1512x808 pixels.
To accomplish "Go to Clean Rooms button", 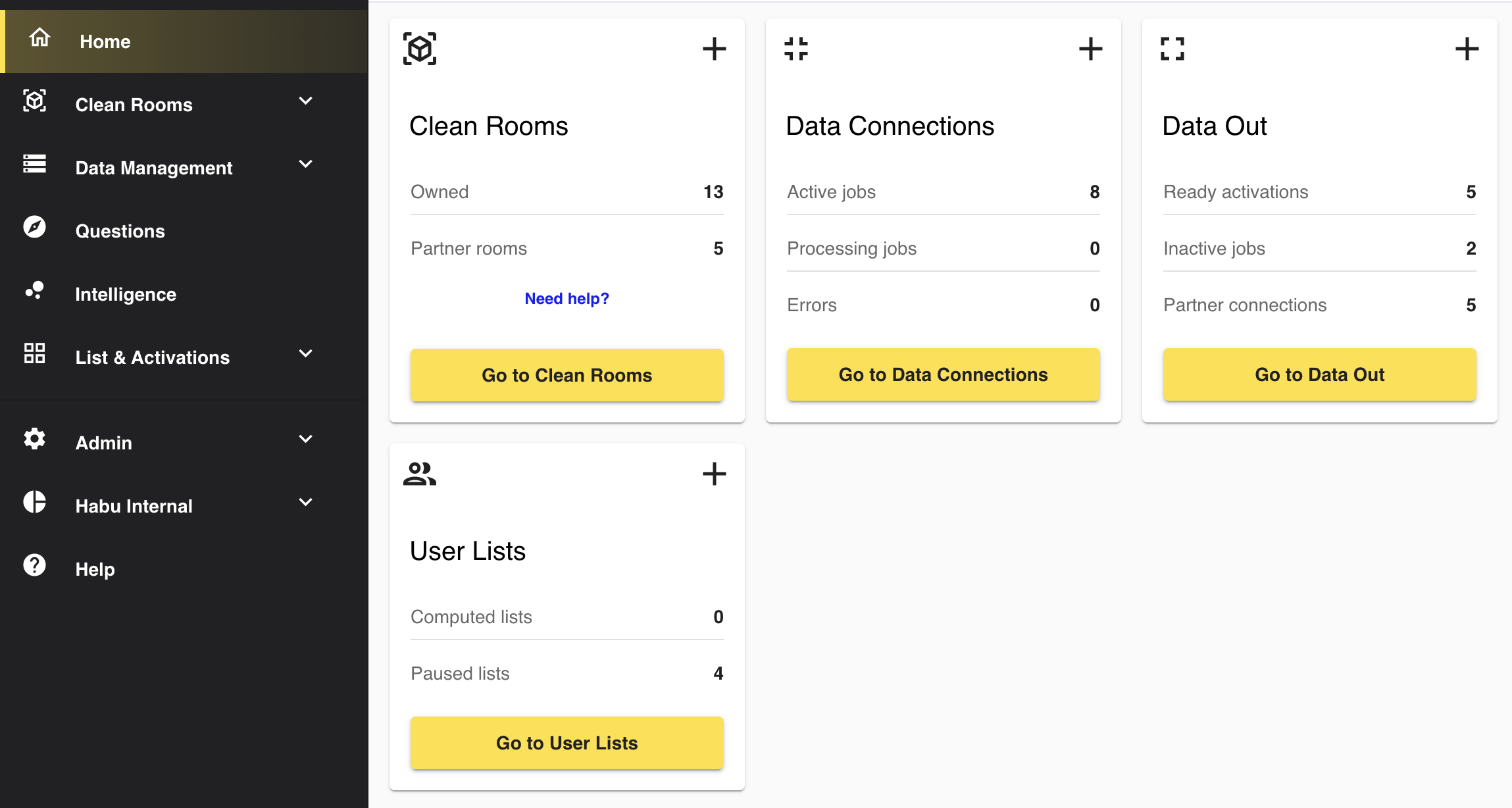I will click(567, 375).
